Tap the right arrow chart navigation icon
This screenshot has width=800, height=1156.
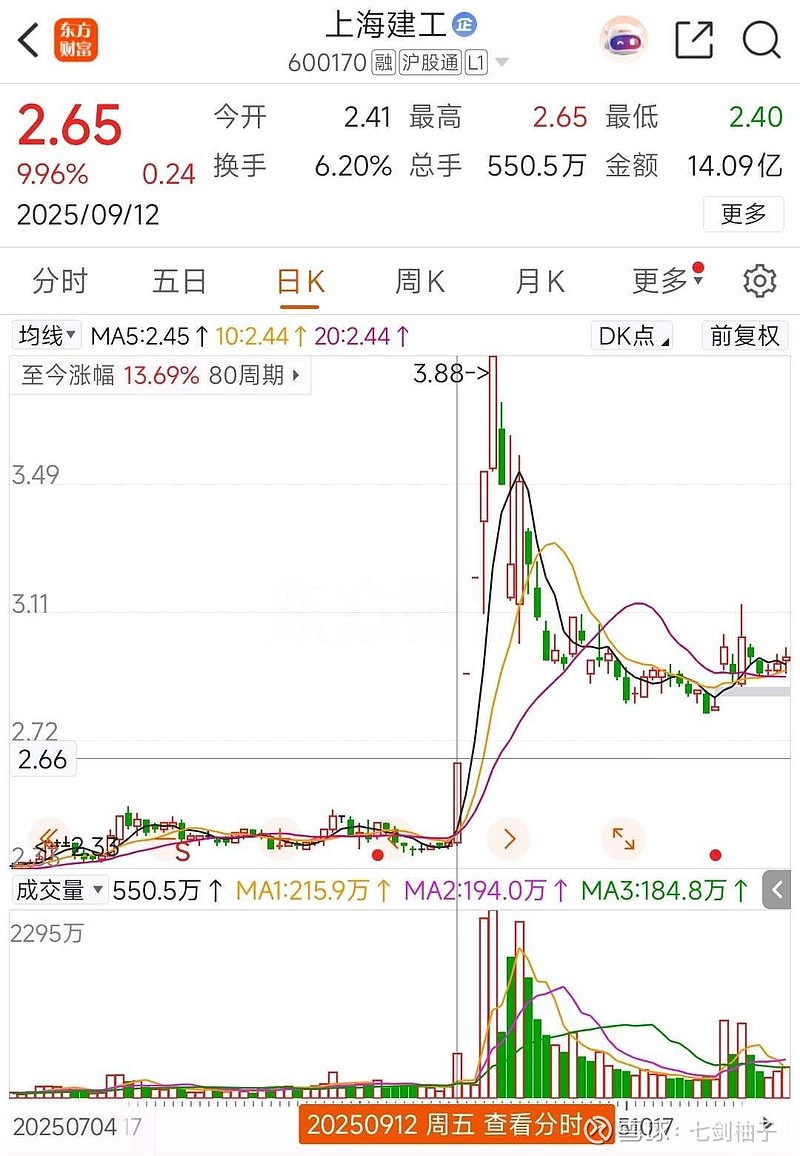point(509,839)
